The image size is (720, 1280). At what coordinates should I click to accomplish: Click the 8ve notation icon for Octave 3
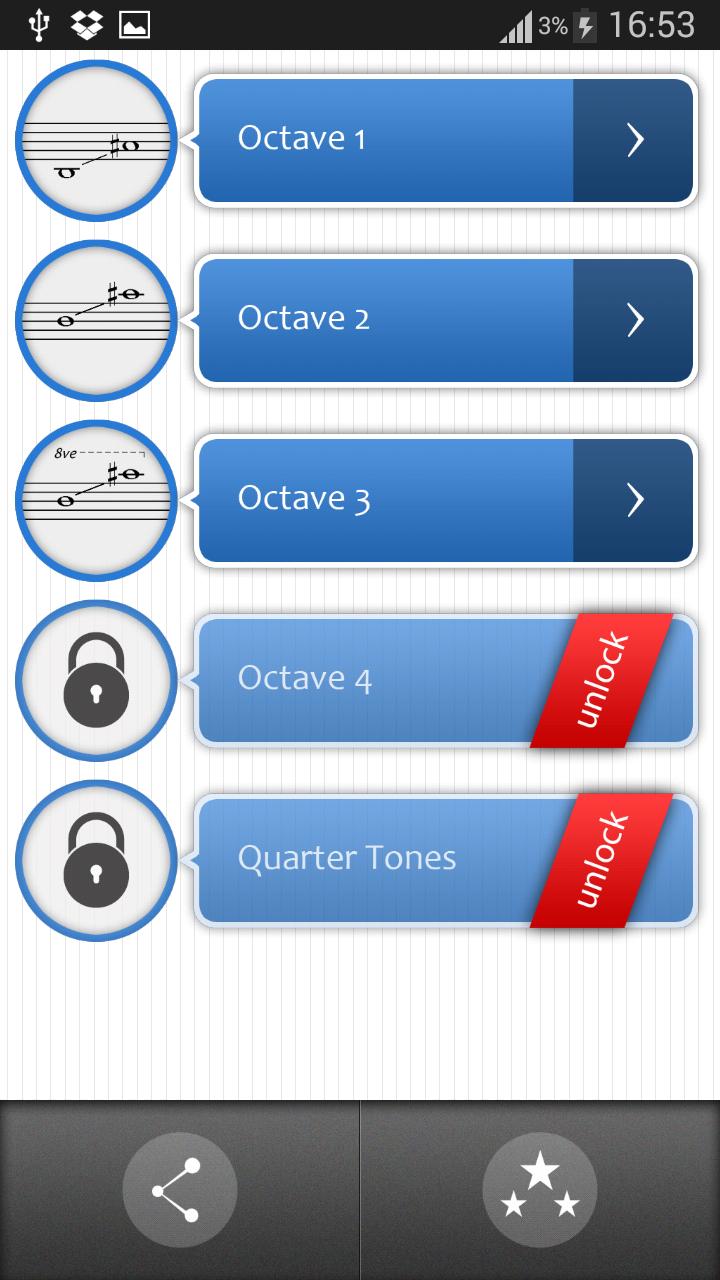click(x=96, y=501)
